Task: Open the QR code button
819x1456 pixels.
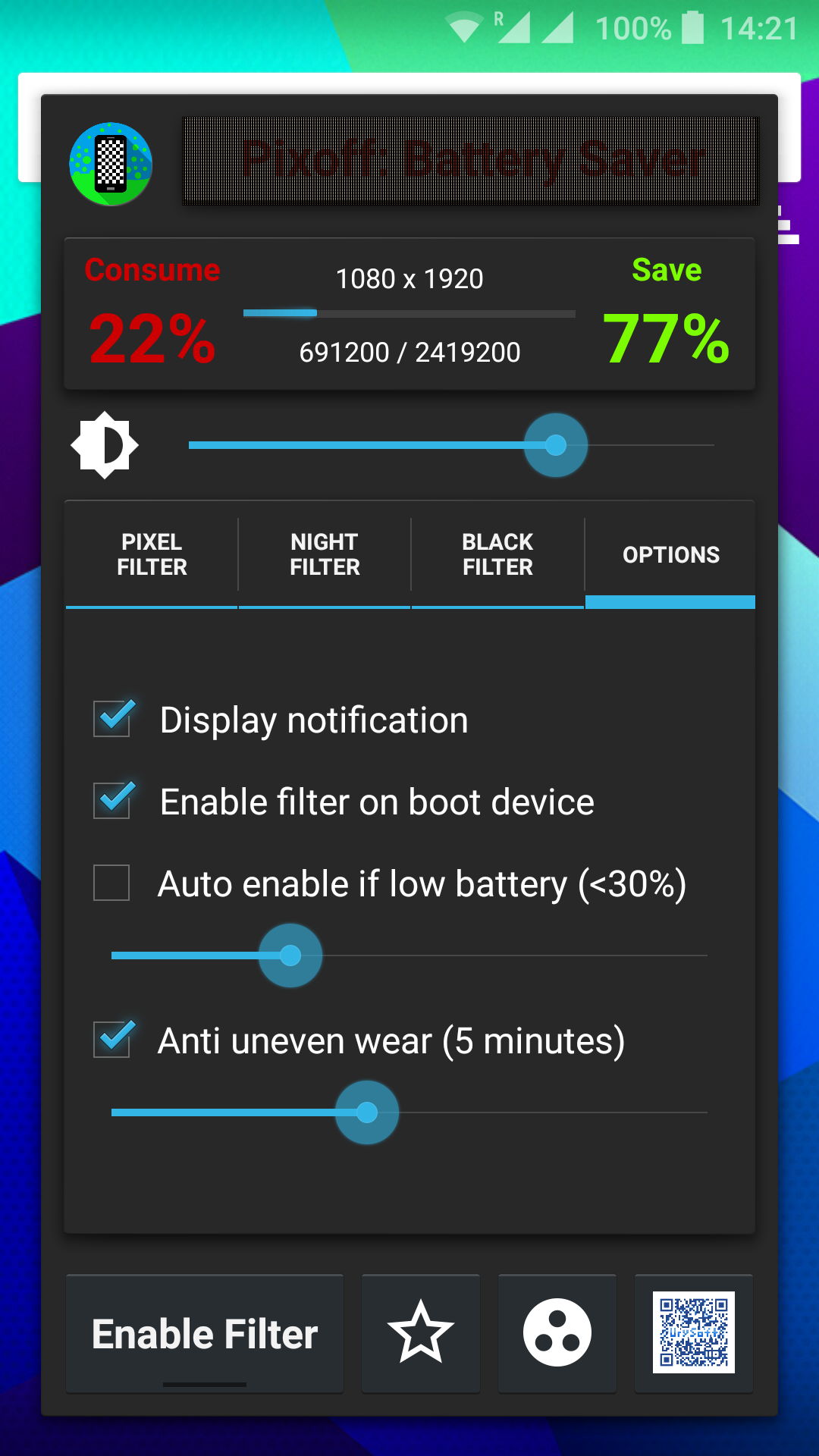Action: coord(694,1334)
